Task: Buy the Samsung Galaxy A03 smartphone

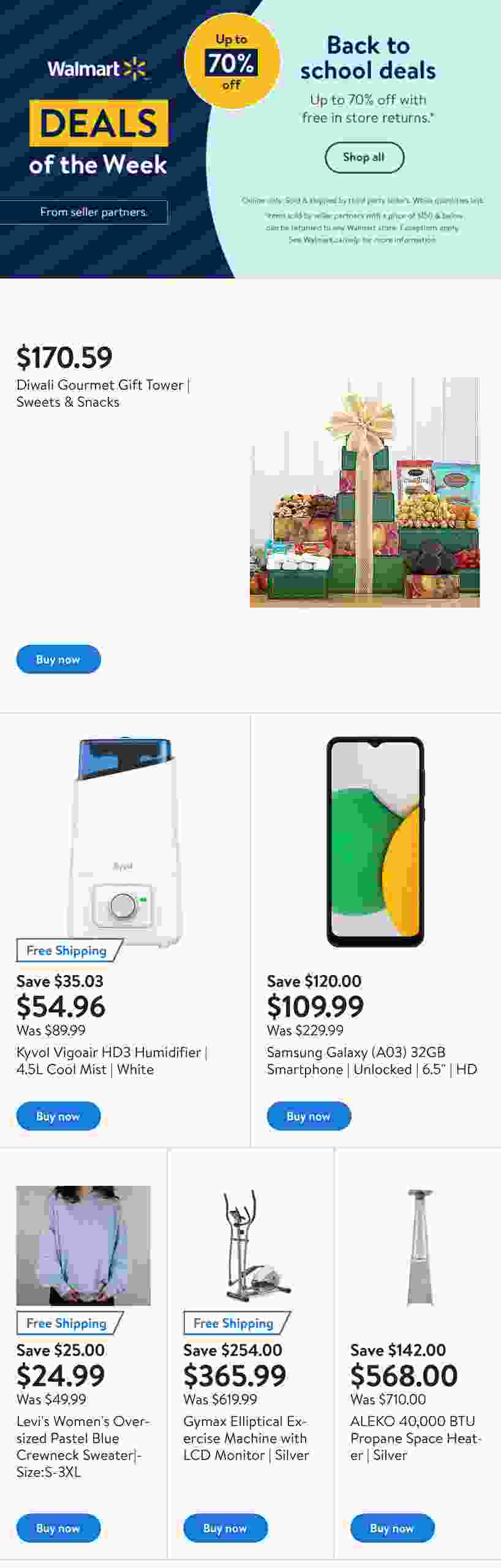Action: pyautogui.click(x=309, y=1116)
